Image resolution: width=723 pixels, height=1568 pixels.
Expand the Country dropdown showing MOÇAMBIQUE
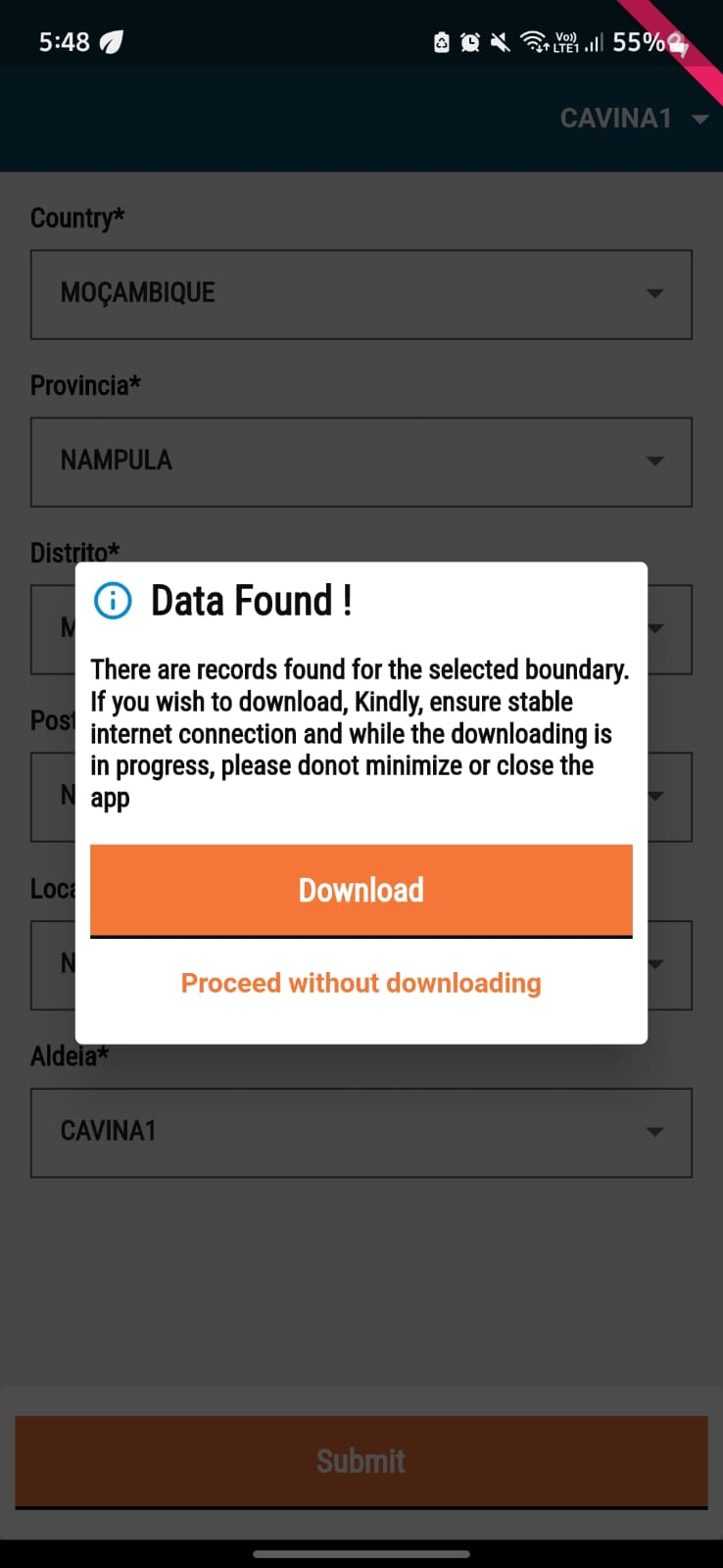click(361, 294)
